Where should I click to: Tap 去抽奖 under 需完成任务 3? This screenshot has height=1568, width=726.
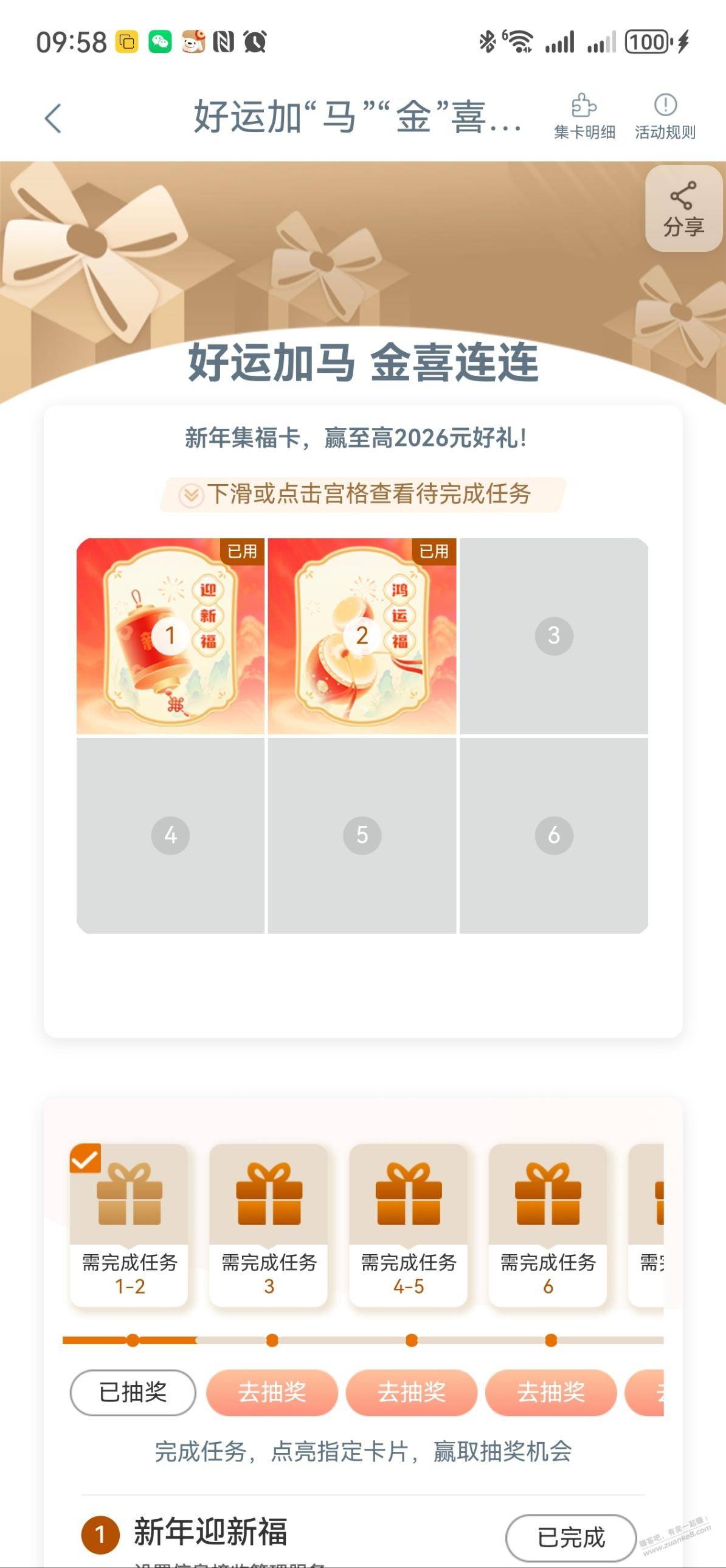pyautogui.click(x=272, y=1392)
